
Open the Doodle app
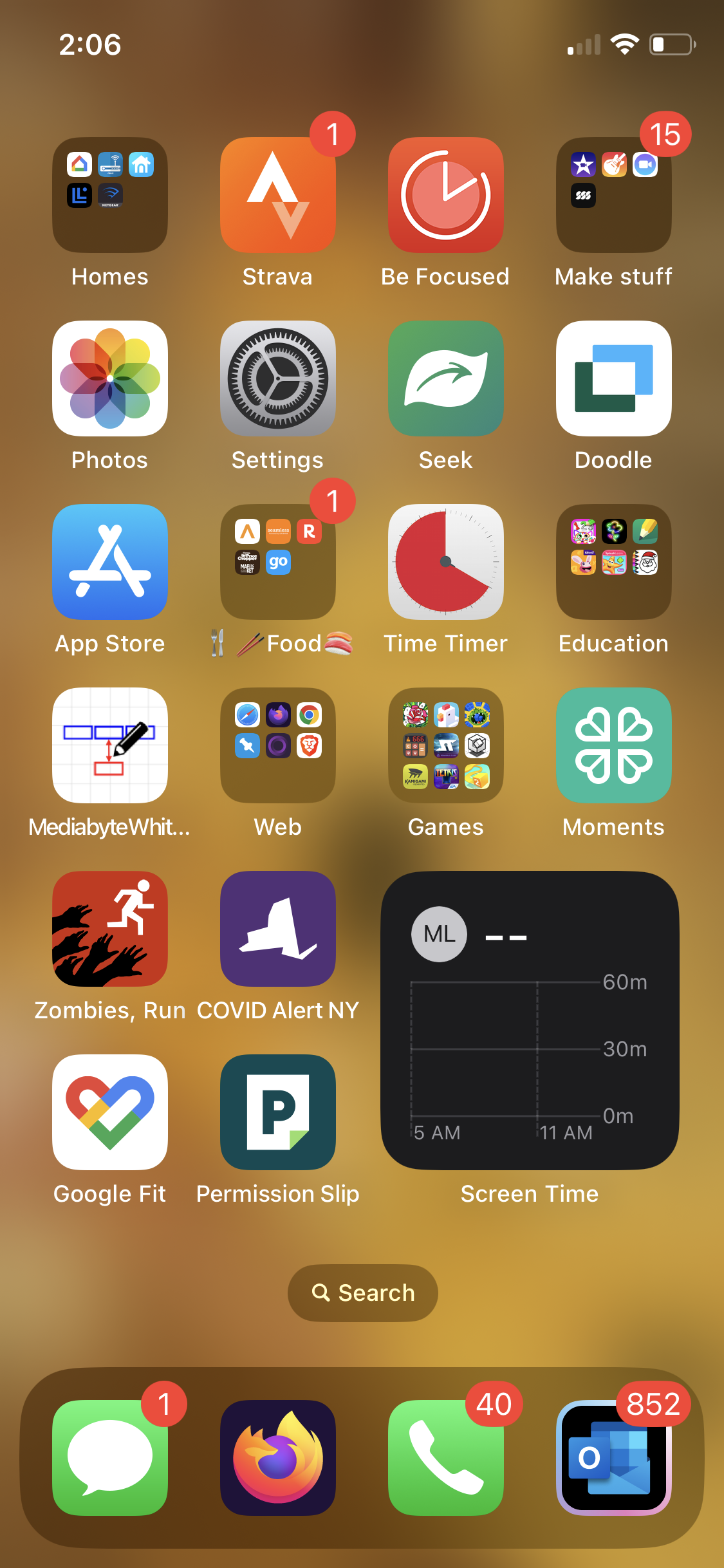(613, 378)
